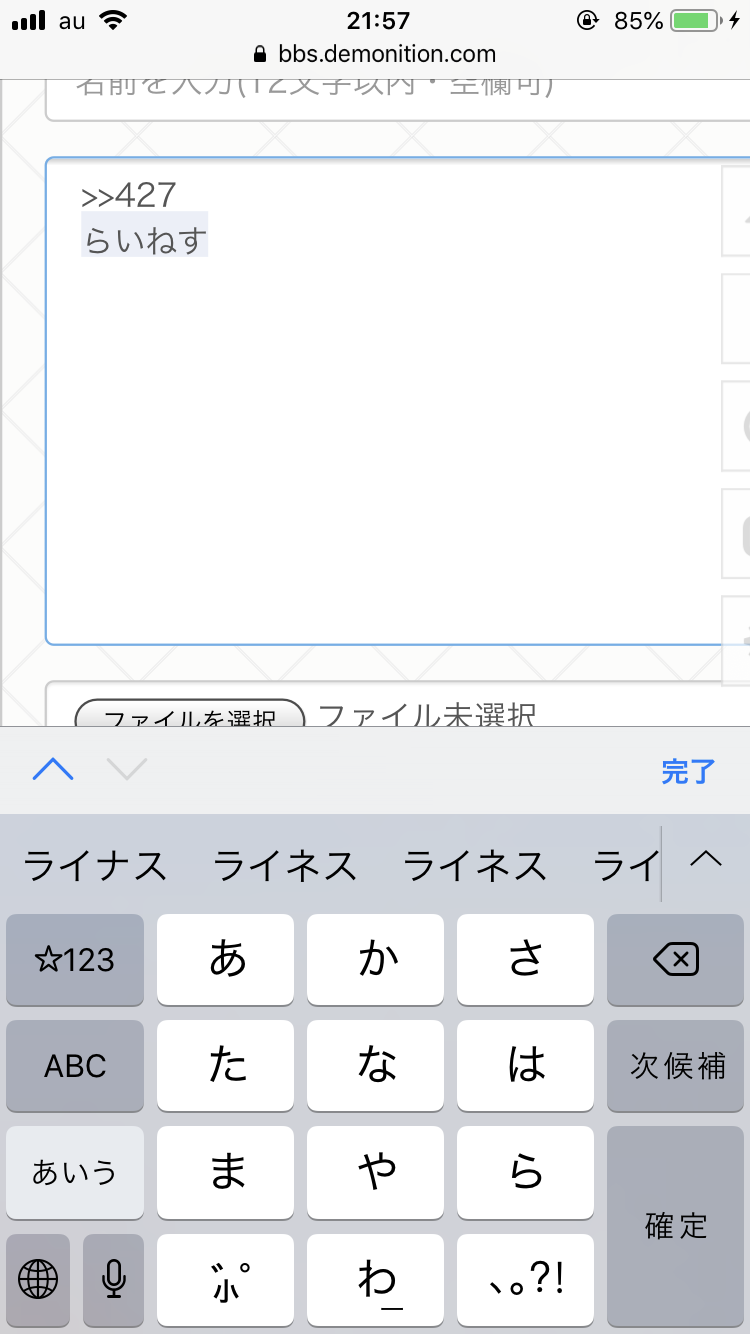Tap the ファイルを選択 file chooser button
The height and width of the screenshot is (1334, 750).
pos(190,715)
